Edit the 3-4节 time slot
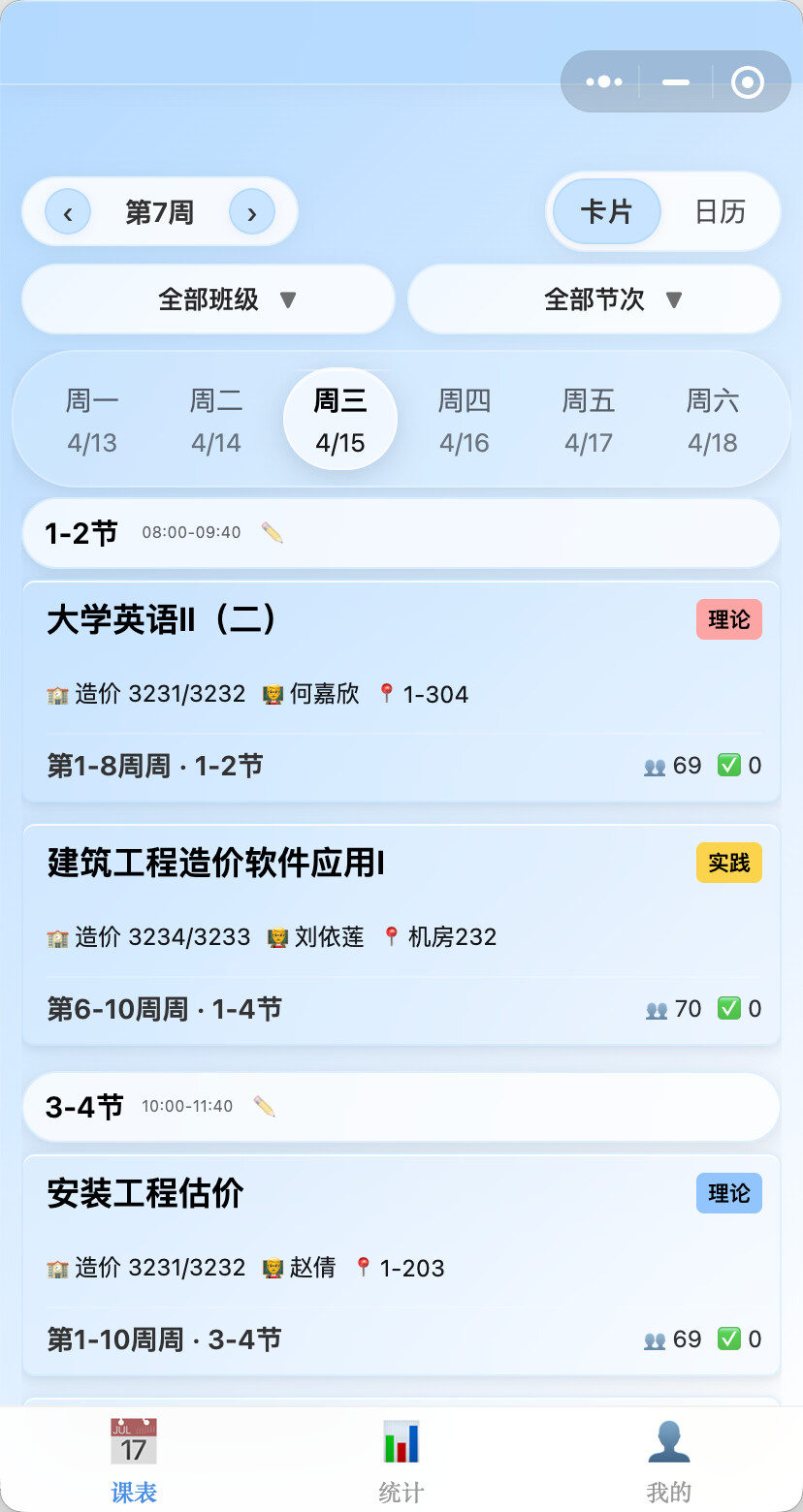This screenshot has height=1512, width=803. click(x=265, y=1106)
